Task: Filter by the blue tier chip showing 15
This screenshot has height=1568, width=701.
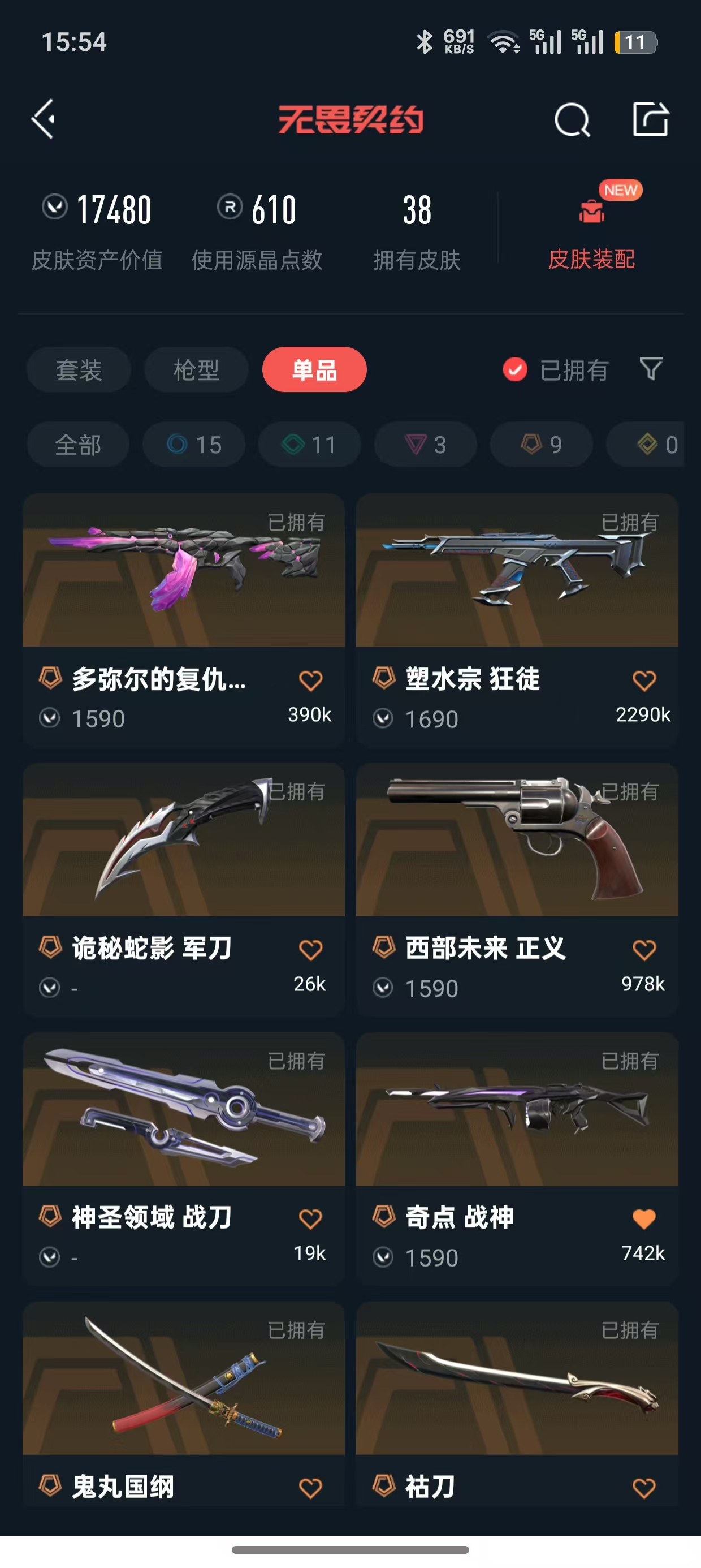Action: (x=194, y=445)
